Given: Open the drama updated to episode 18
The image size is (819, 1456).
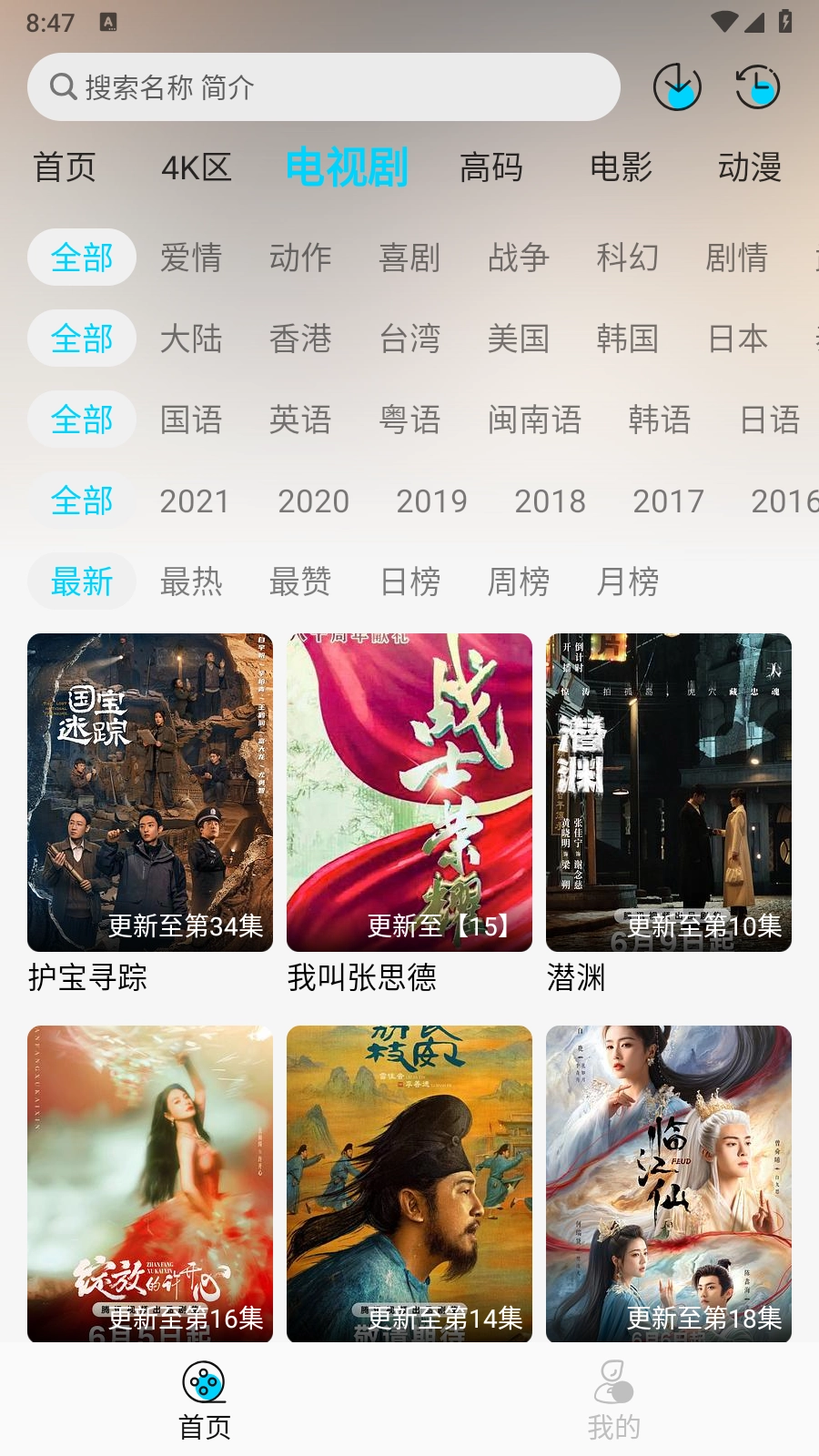Looking at the screenshot, I should coord(669,1183).
